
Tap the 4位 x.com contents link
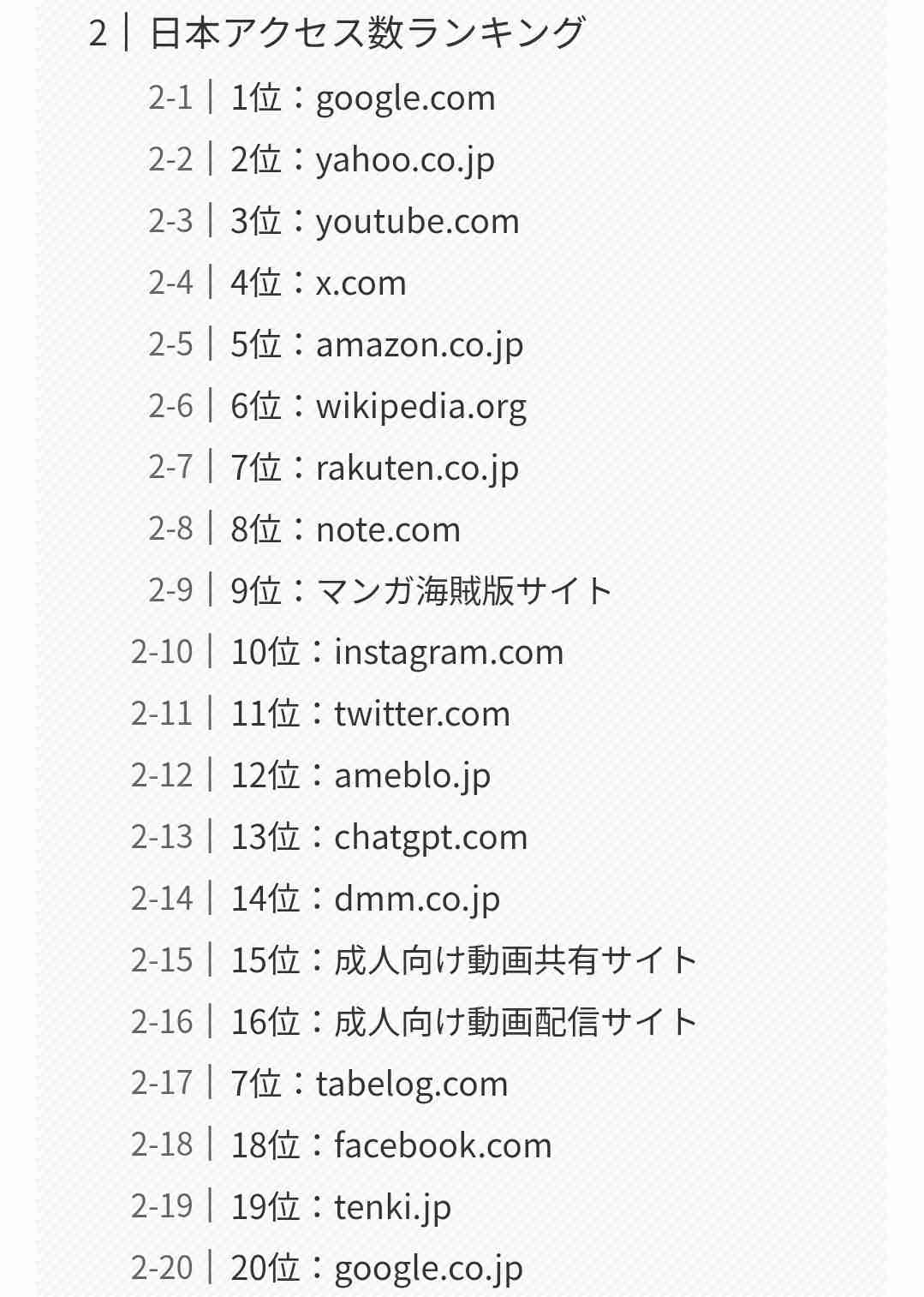pos(319,284)
